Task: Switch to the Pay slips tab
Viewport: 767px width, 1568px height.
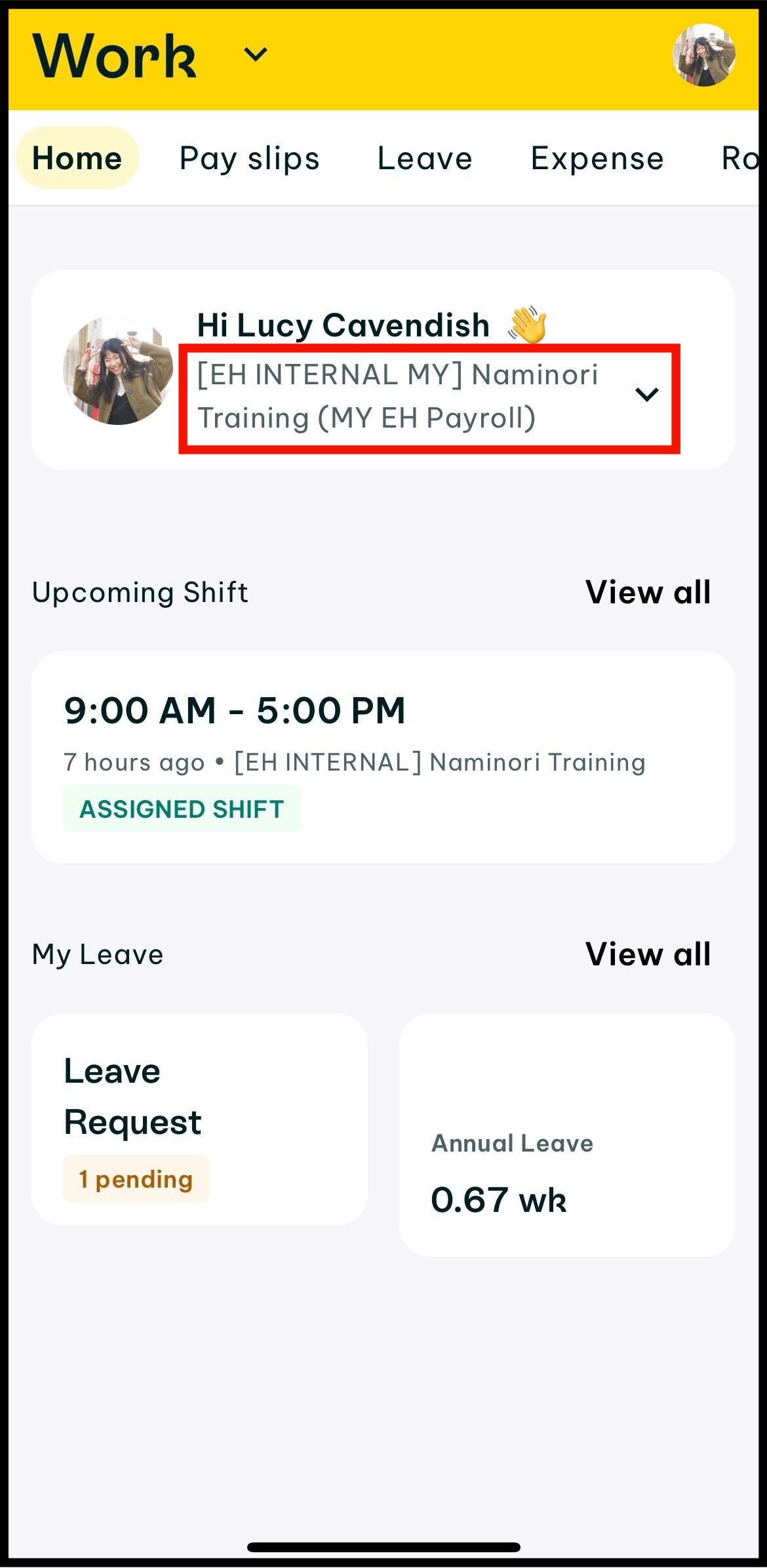Action: 249,159
